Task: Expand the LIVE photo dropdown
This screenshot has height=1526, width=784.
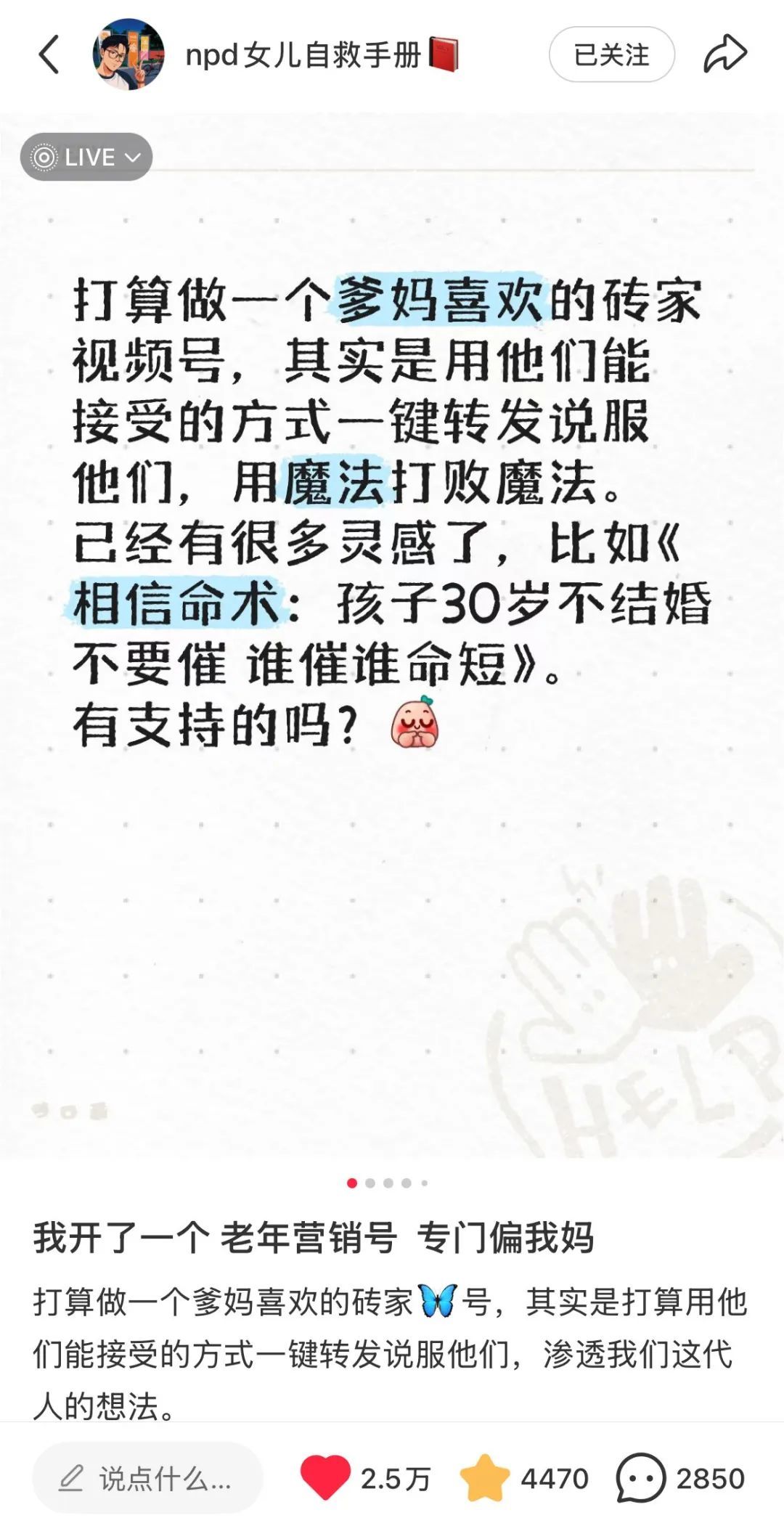Action: 86,157
